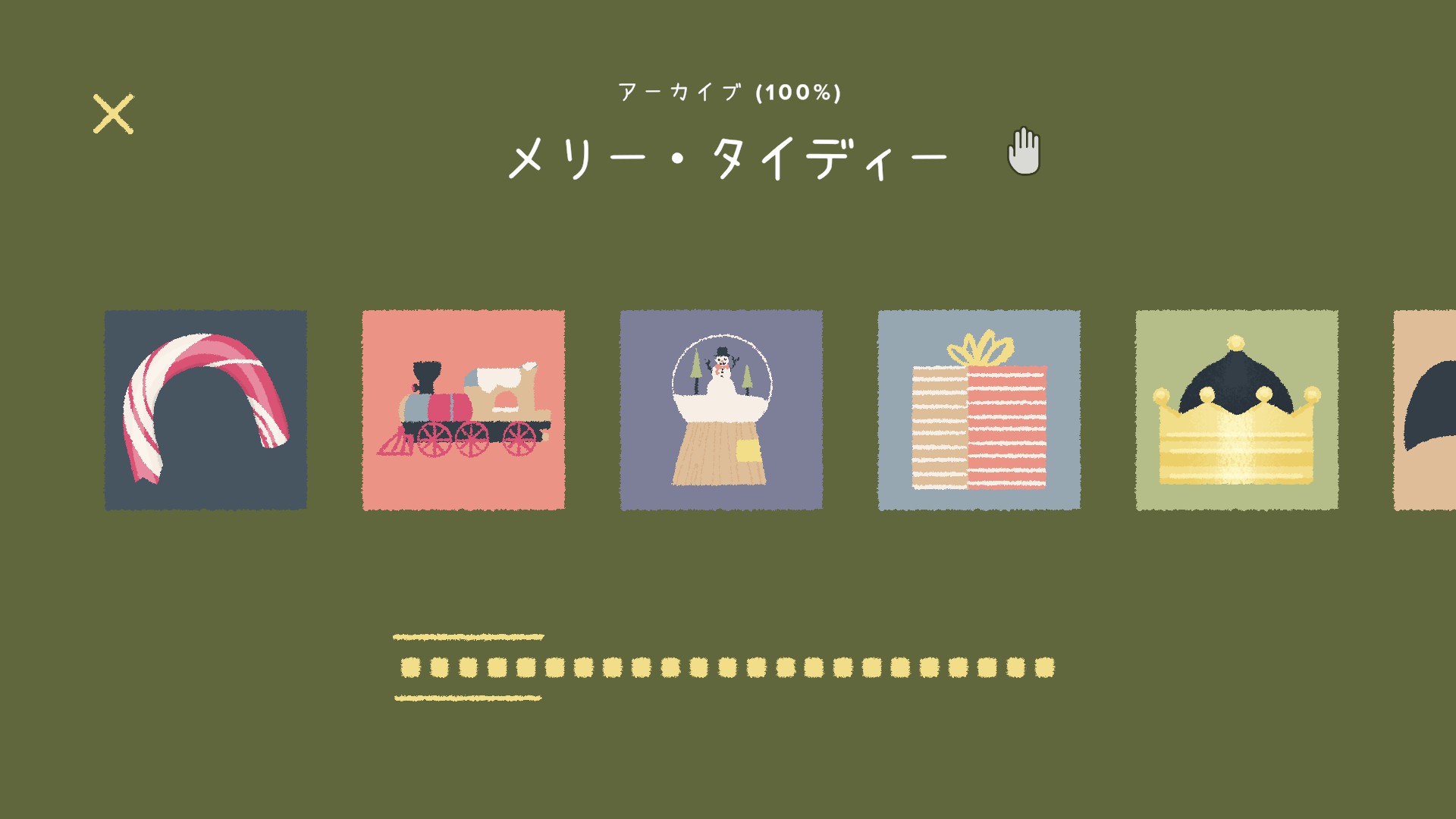Open the partially visible item after the crown
The image size is (1456, 819).
[x=1426, y=409]
